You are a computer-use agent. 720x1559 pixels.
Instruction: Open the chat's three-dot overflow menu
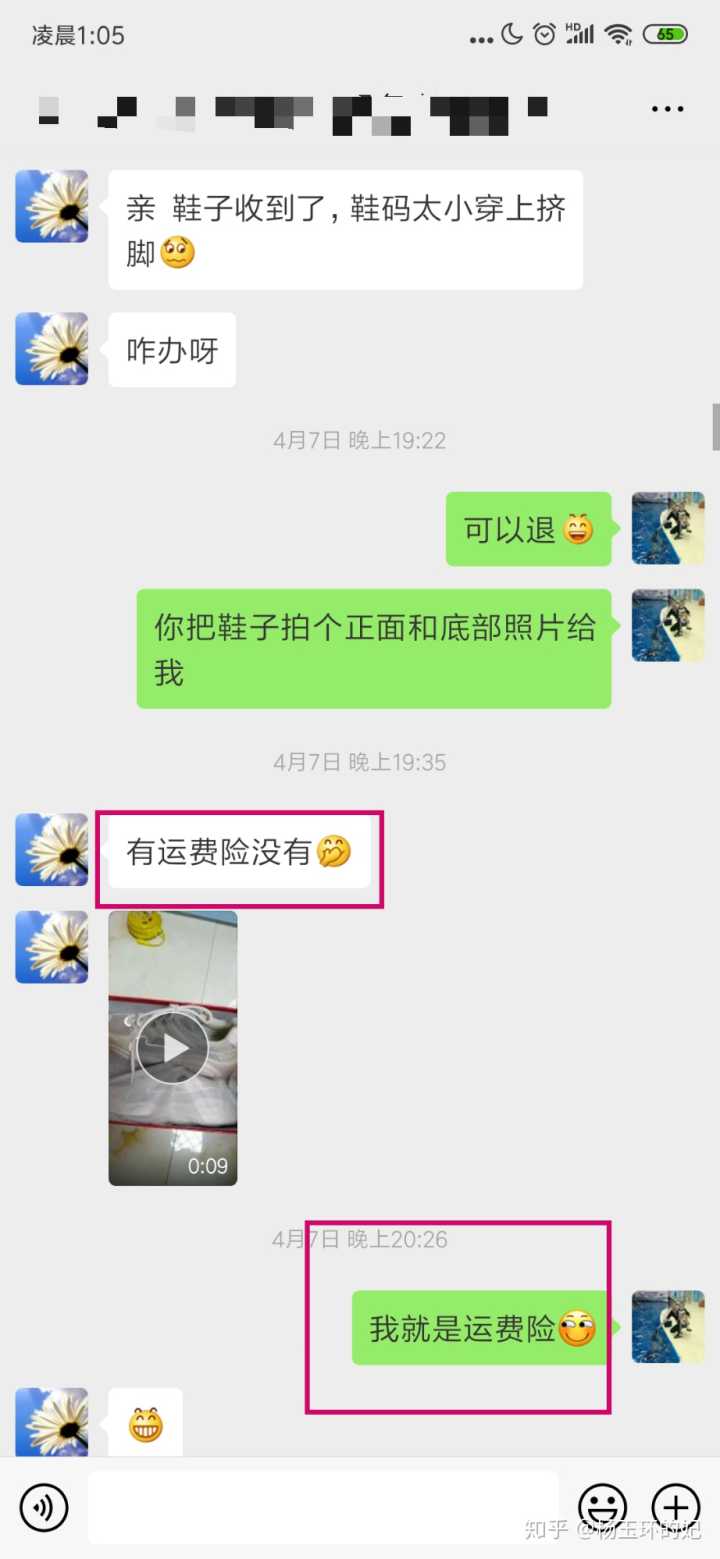point(667,108)
